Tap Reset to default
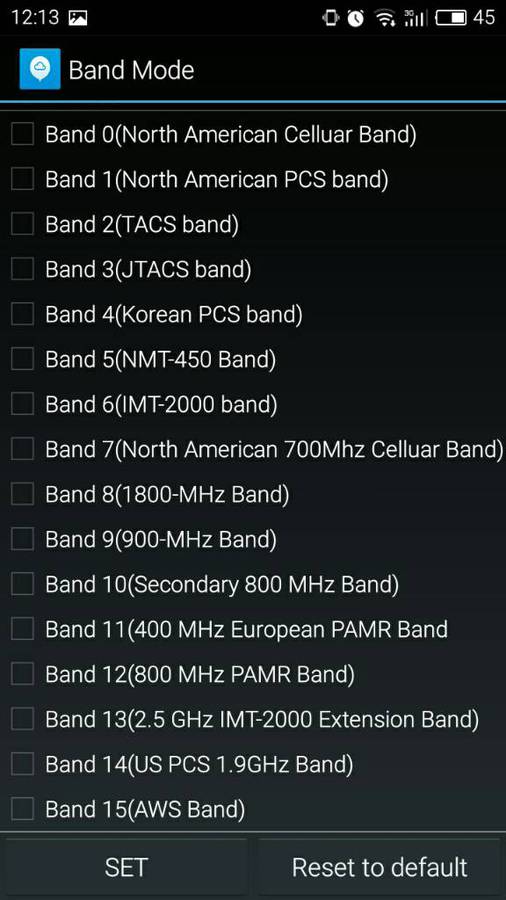506x900 pixels. 379,867
